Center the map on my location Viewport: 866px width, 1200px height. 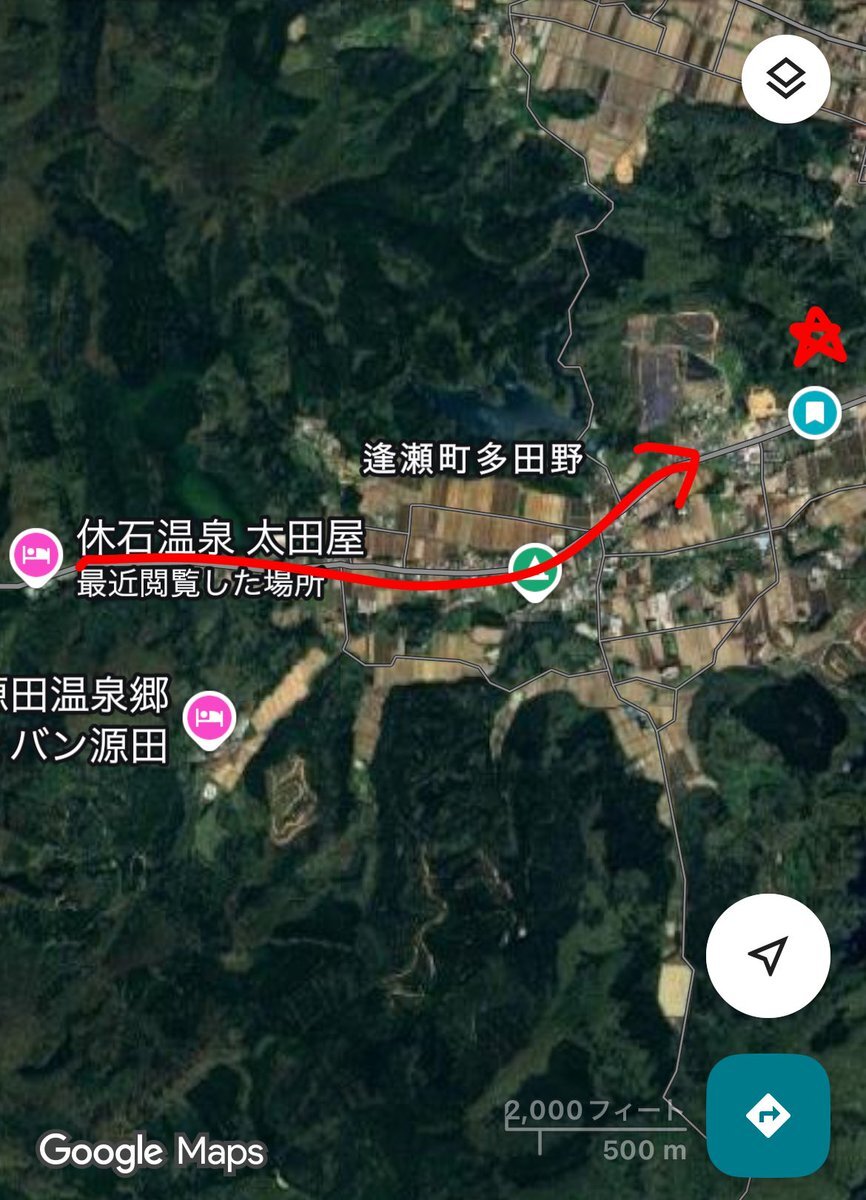(x=767, y=955)
